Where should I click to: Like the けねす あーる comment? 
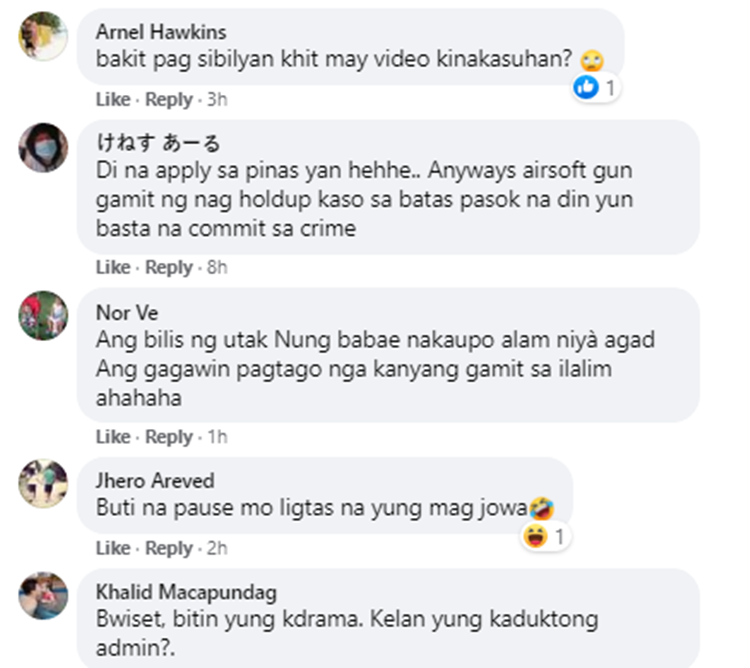113,268
